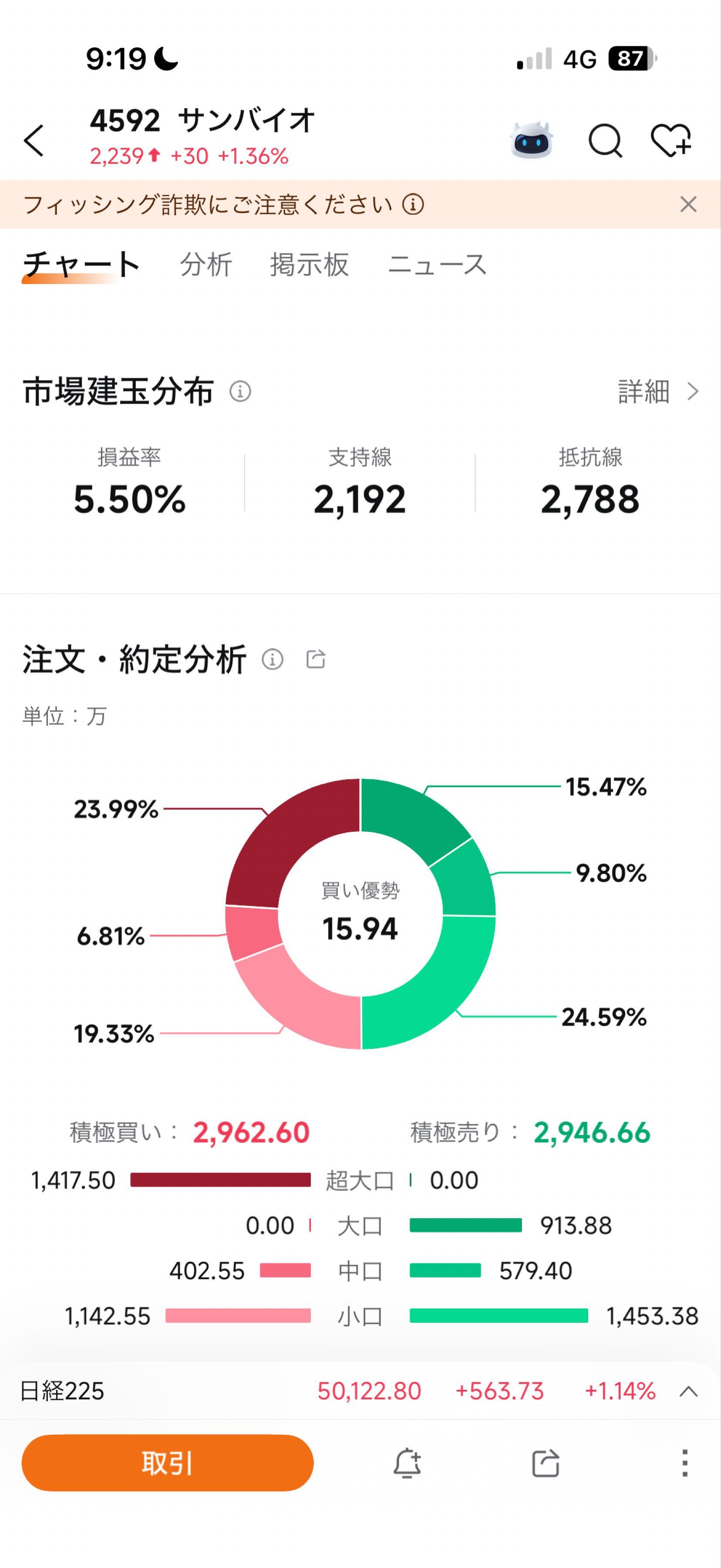Screen dimensions: 721x1568
Task: Open the three-dot more options menu
Action: (684, 1463)
